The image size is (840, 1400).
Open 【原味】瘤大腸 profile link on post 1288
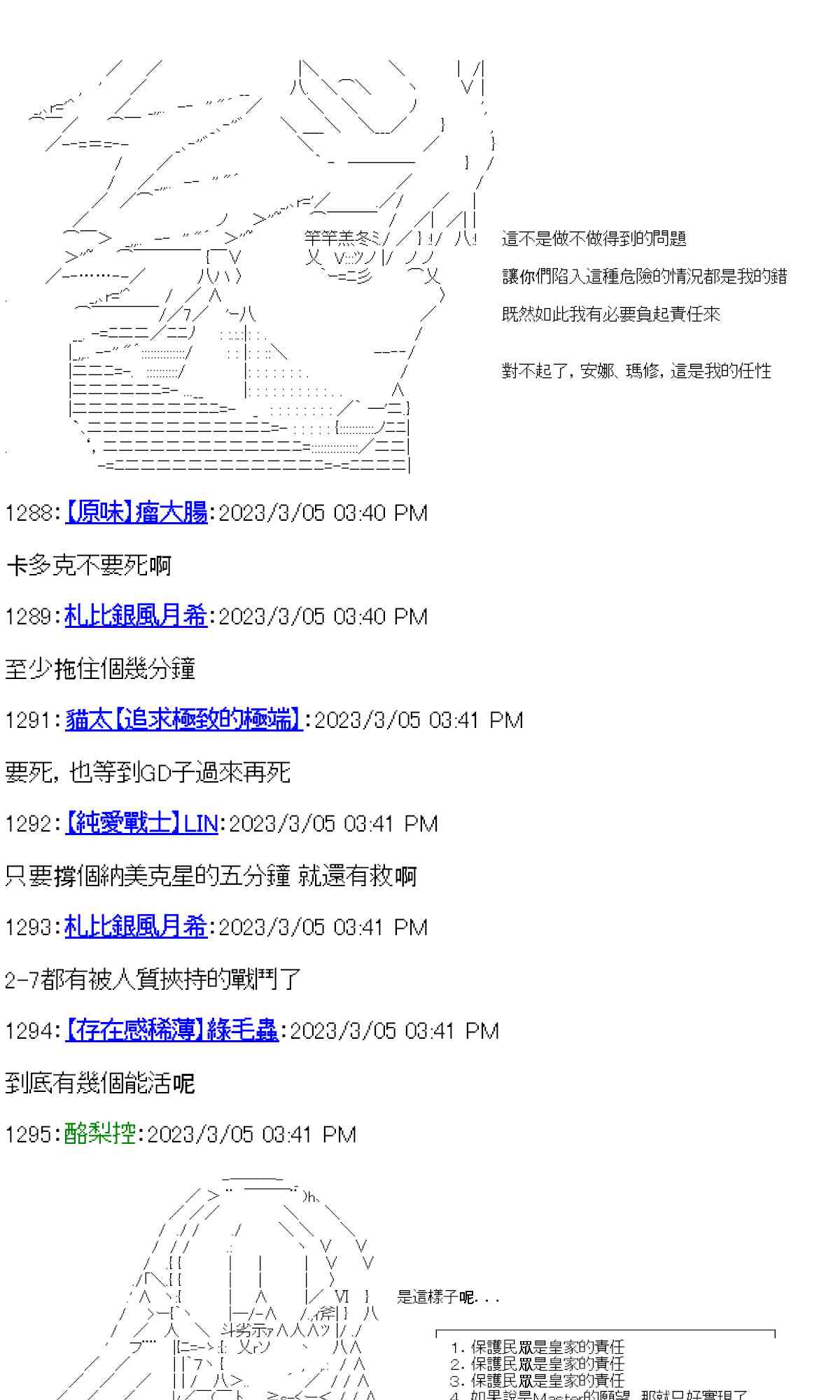136,513
